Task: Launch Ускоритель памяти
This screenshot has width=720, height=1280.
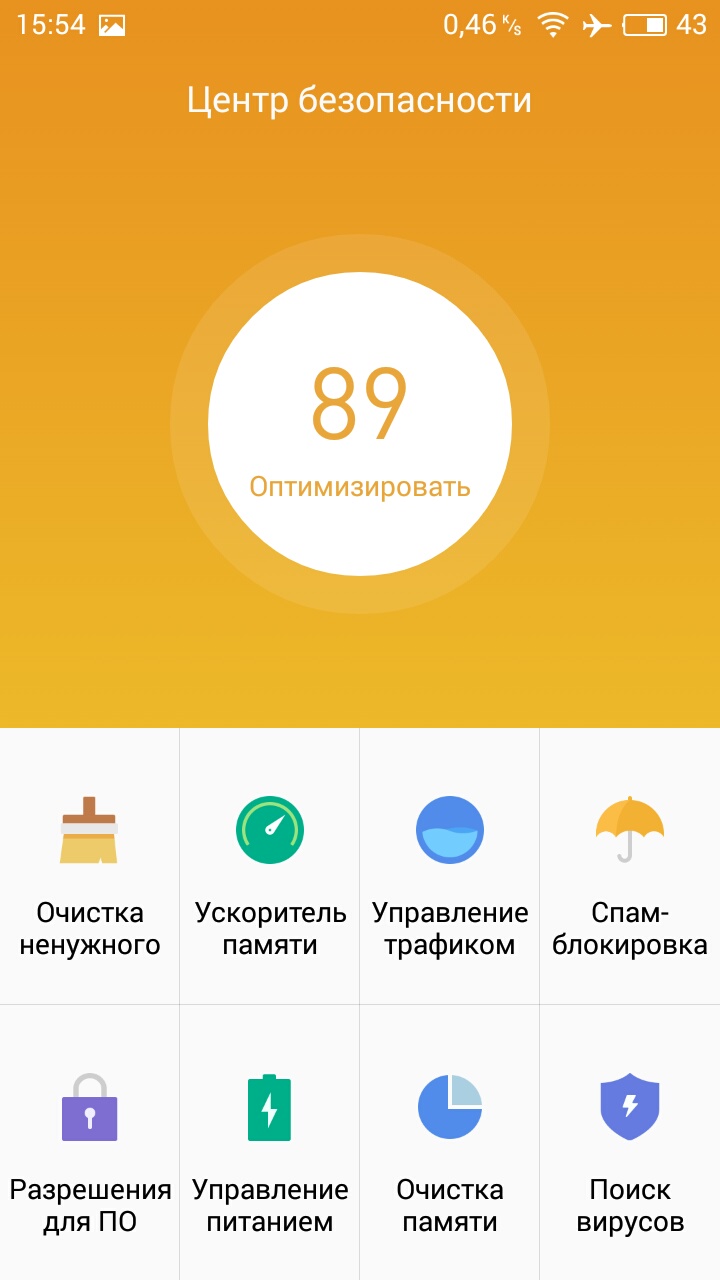Action: [x=270, y=866]
